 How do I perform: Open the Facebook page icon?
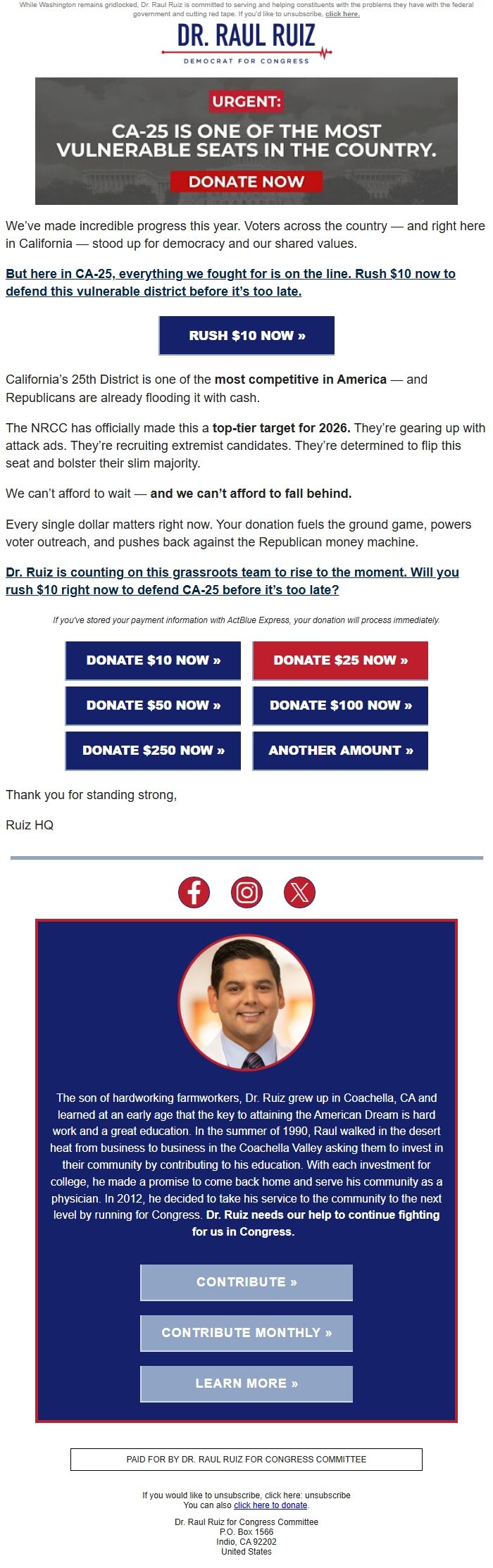point(194,893)
